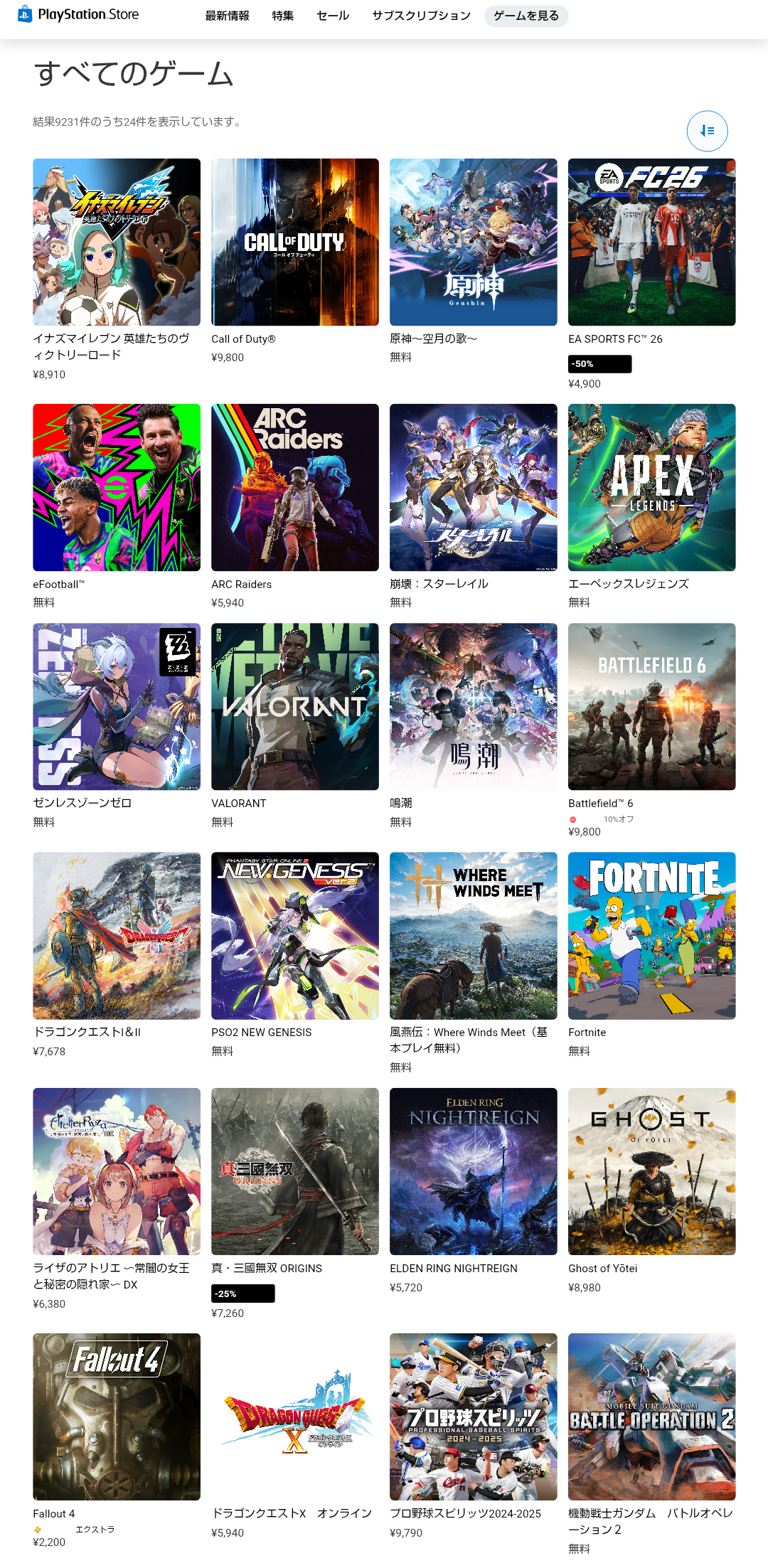Open the PSO2 NEW GENESIS card
This screenshot has width=768, height=1568.
[294, 935]
